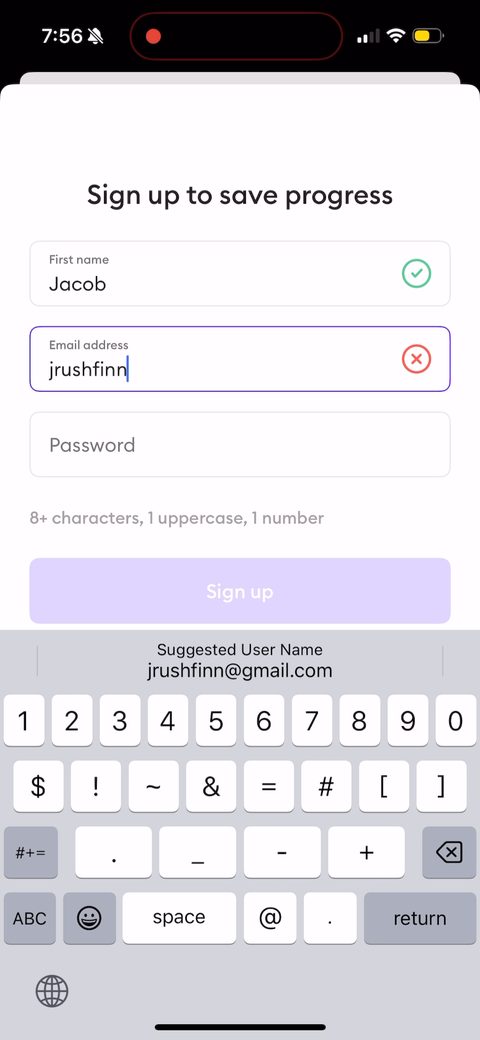Type the underscore key
The width and height of the screenshot is (480, 1040).
click(198, 852)
